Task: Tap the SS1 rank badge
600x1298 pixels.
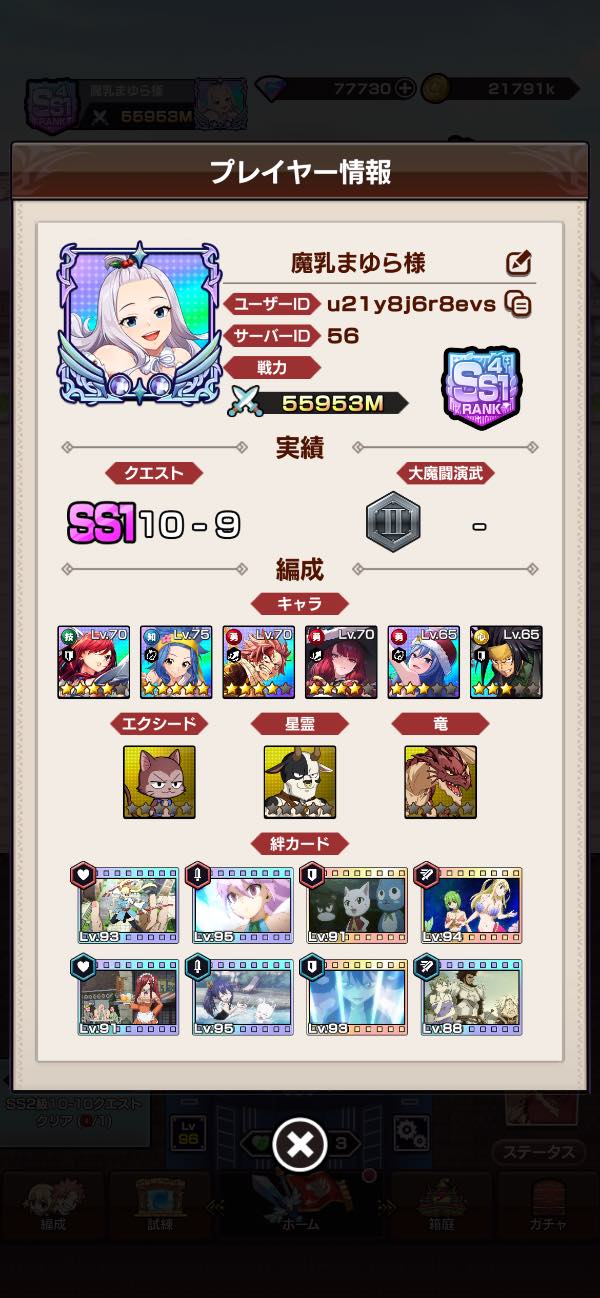Action: click(x=483, y=383)
